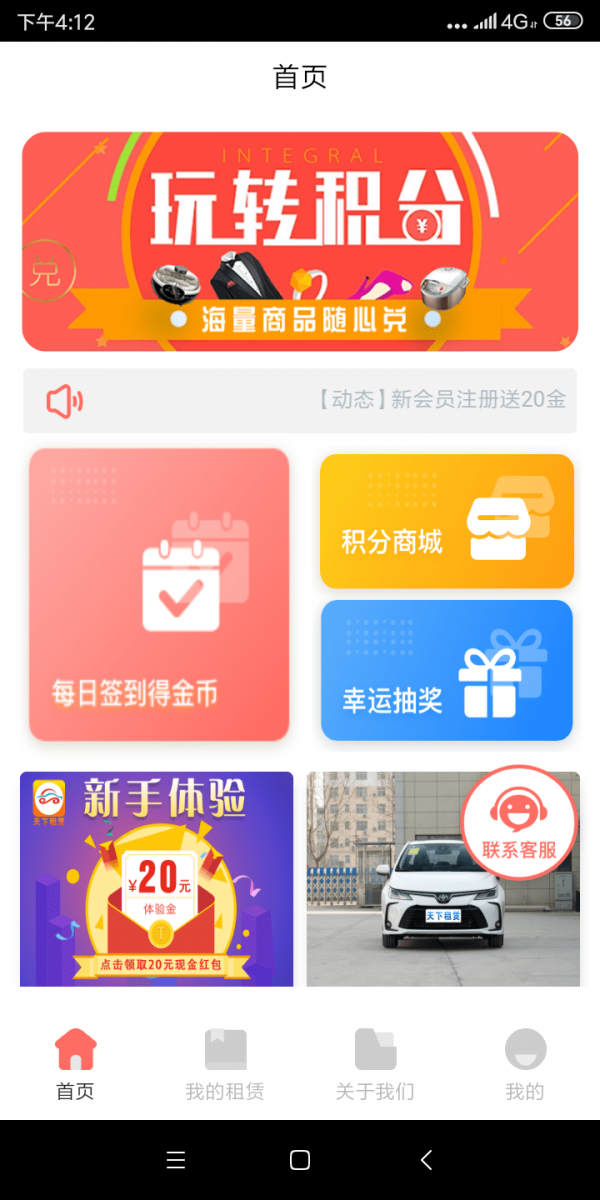Screen dimensions: 600x1200
Task: Open the 玩转积分 promotional banner
Action: coord(300,242)
